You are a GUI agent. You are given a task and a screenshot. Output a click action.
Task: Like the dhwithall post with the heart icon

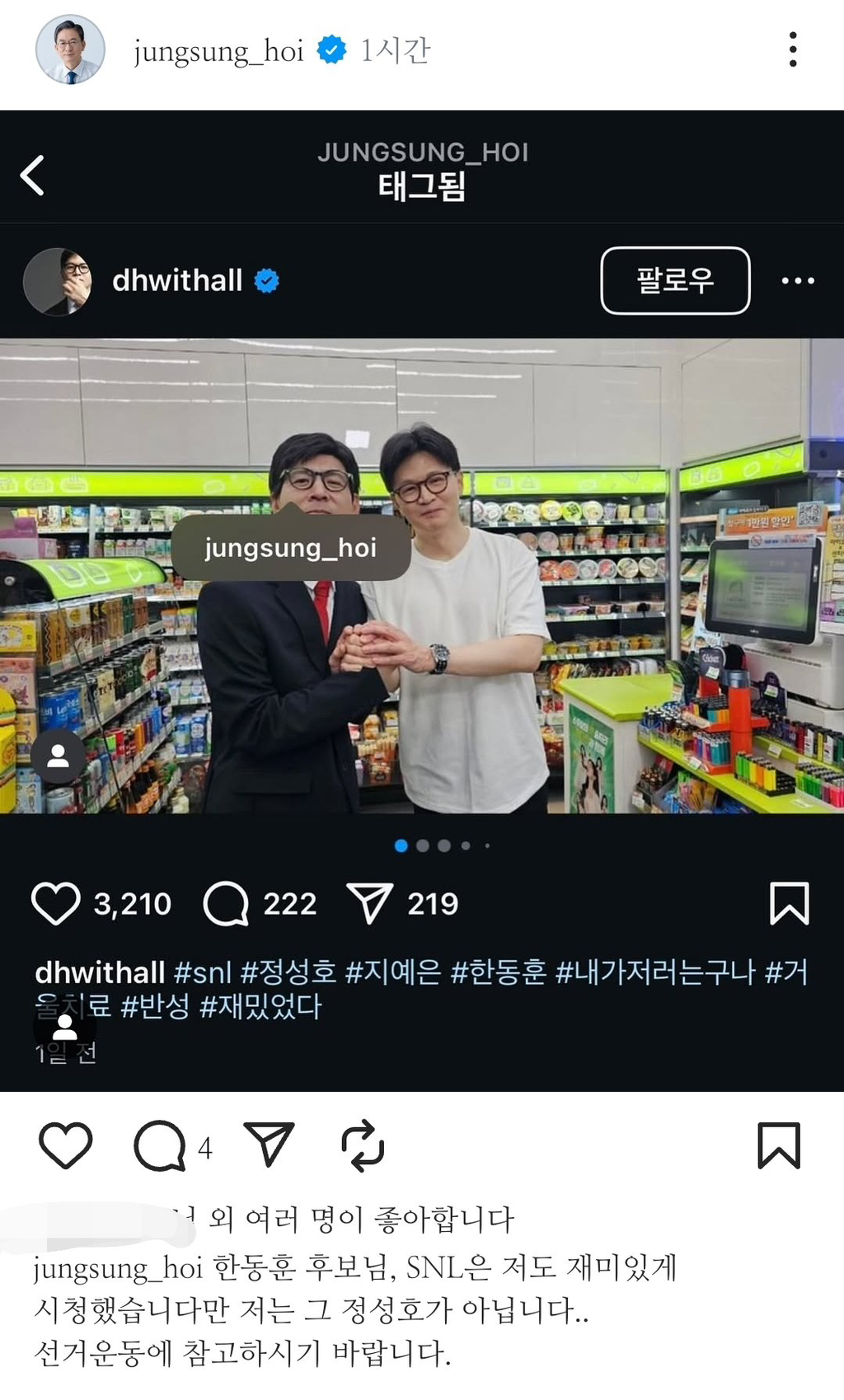click(56, 902)
